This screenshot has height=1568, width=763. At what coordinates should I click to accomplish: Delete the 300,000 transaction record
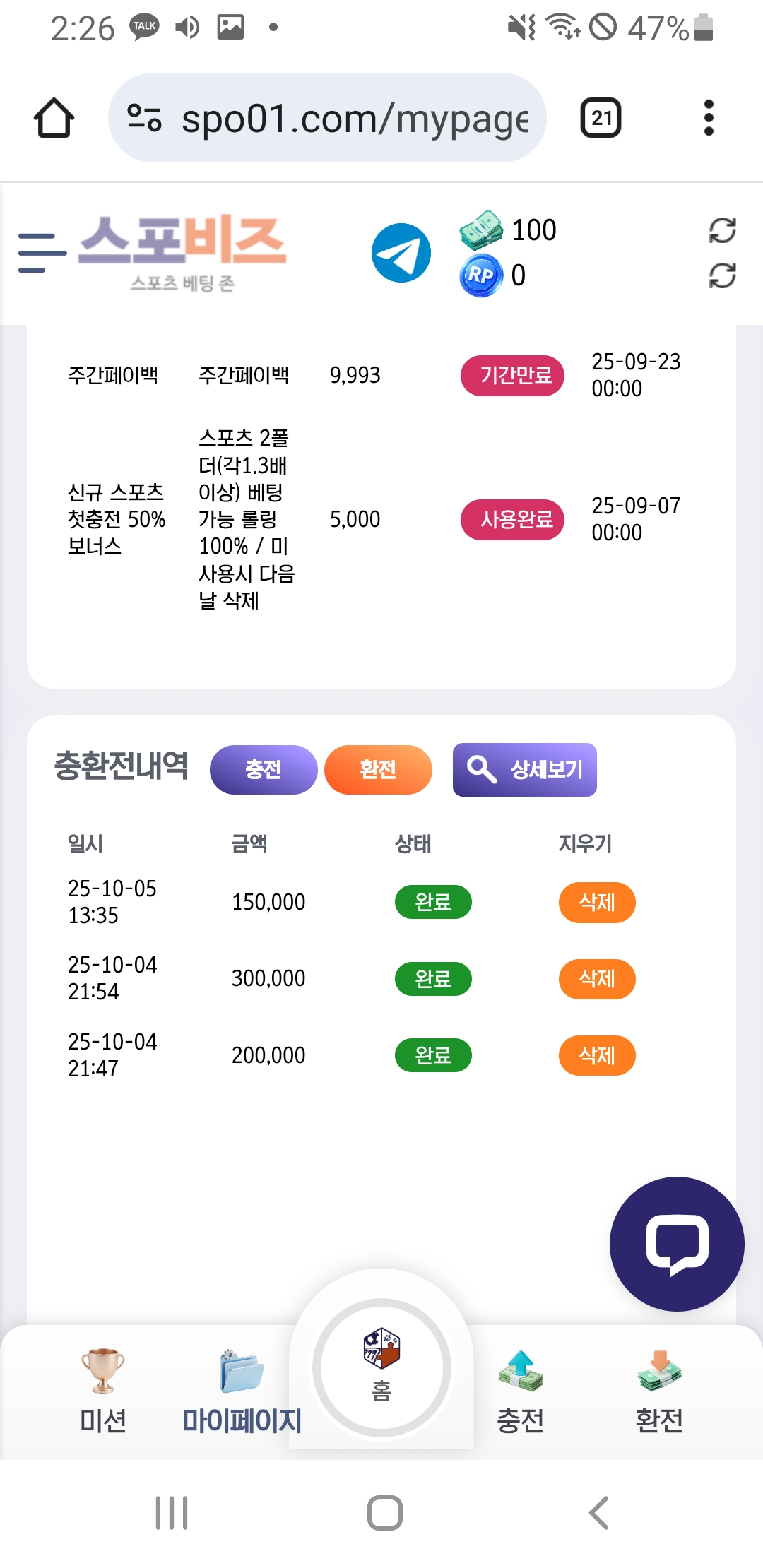click(596, 978)
